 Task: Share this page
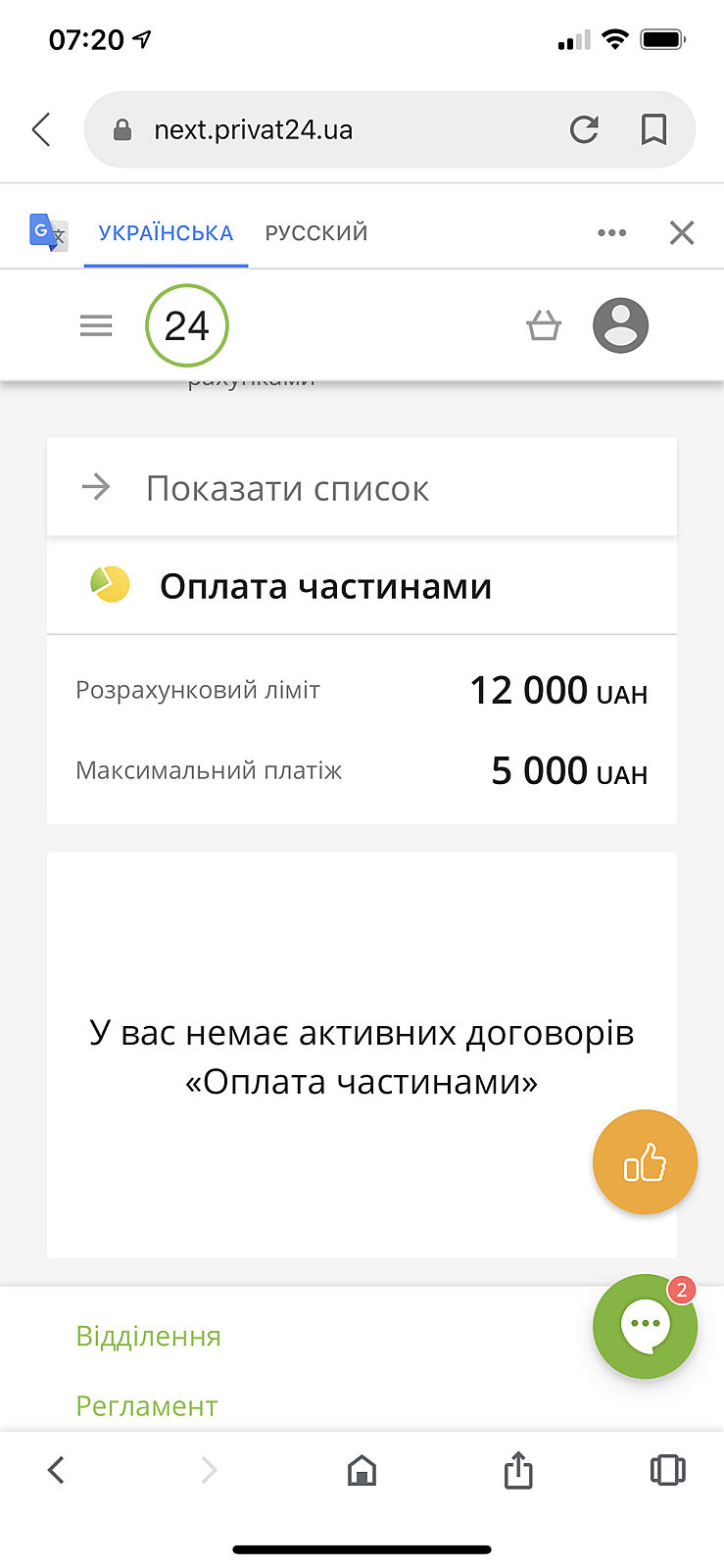518,1470
